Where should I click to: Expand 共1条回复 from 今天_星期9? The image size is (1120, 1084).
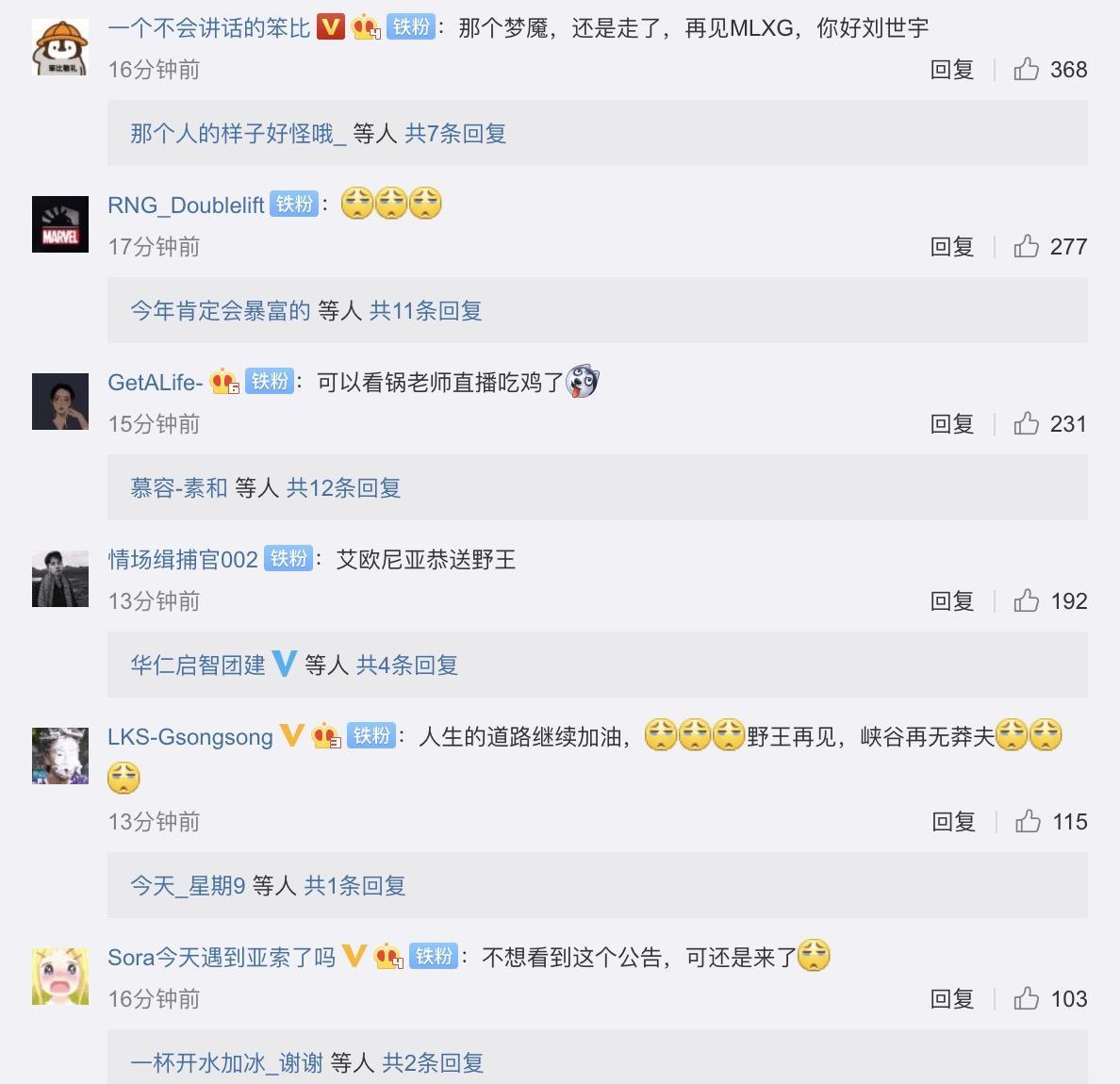click(x=354, y=886)
